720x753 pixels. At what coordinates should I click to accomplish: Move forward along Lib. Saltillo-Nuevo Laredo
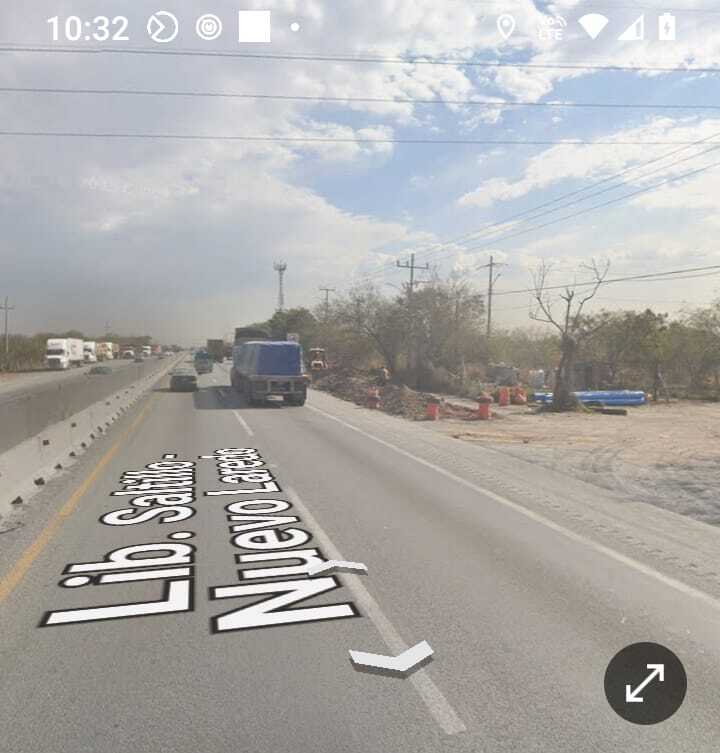pyautogui.click(x=337, y=567)
